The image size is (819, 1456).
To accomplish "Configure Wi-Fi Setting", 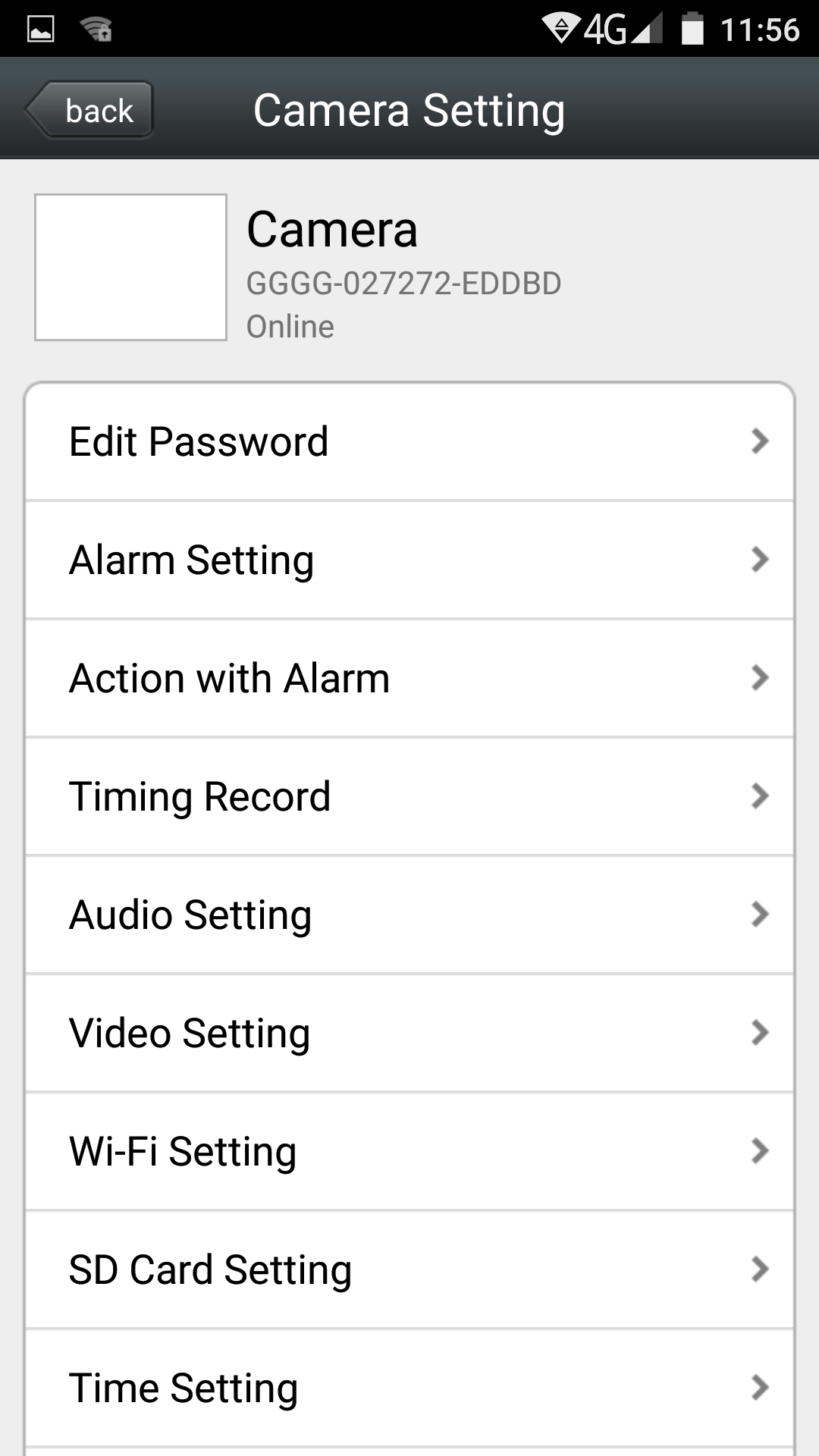I will click(409, 1151).
